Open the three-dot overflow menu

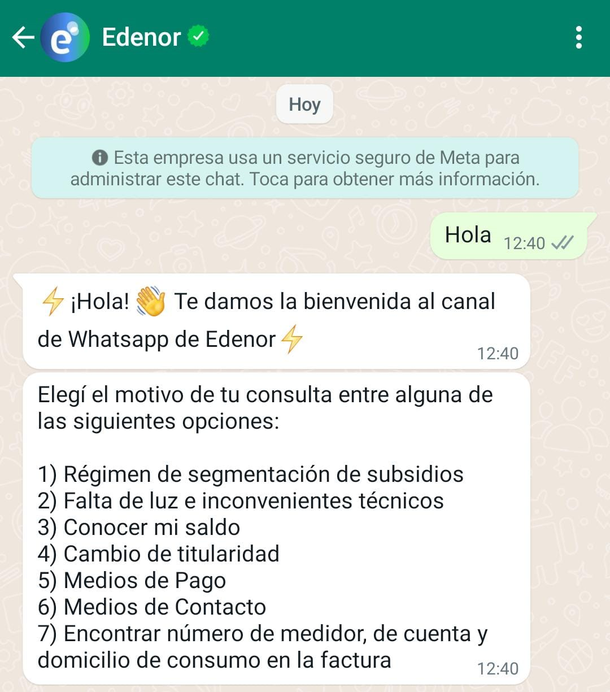click(x=579, y=38)
